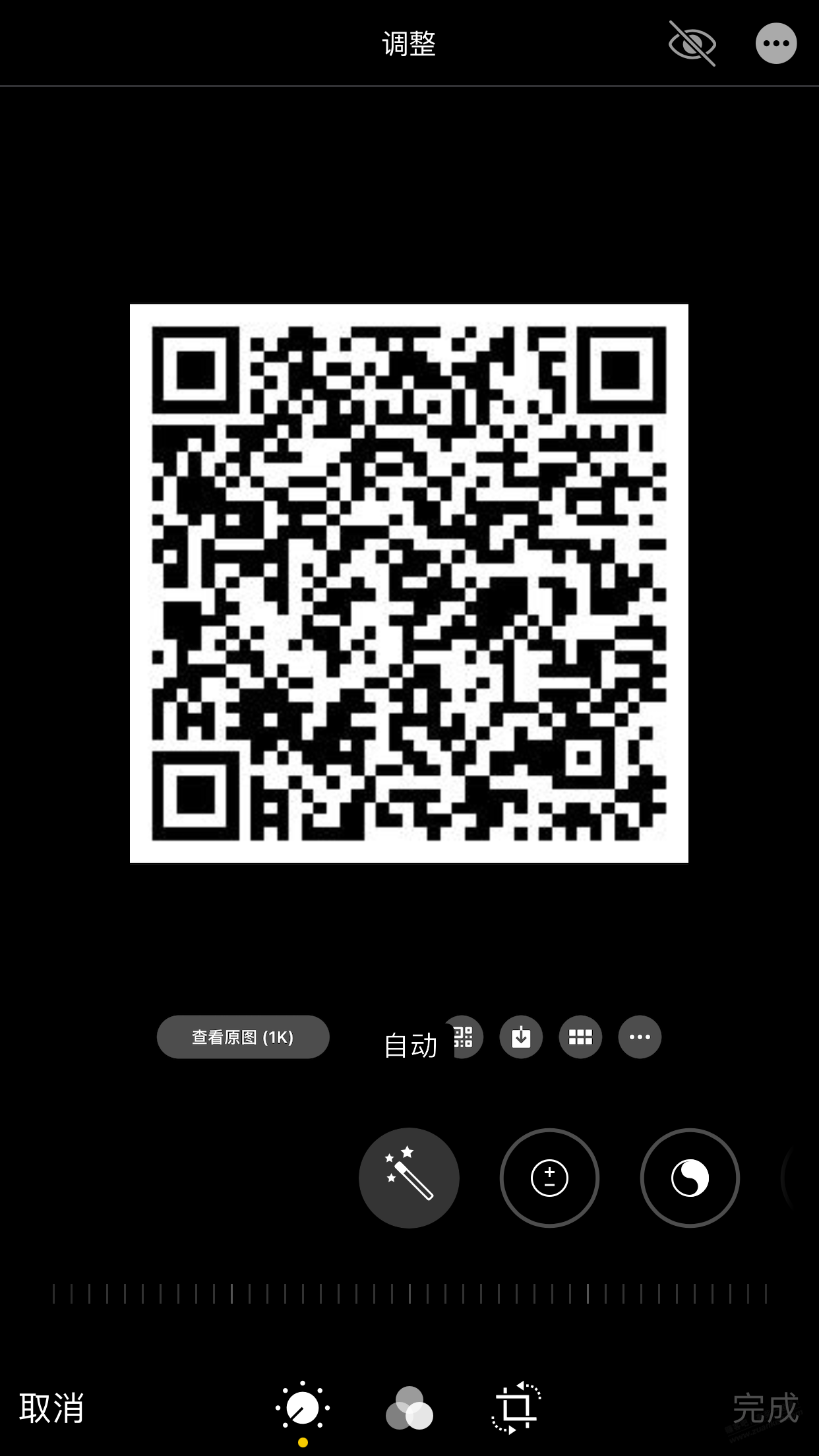Image resolution: width=819 pixels, height=1456 pixels.
Task: Switch to the adjust dial tab
Action: pos(303,1409)
